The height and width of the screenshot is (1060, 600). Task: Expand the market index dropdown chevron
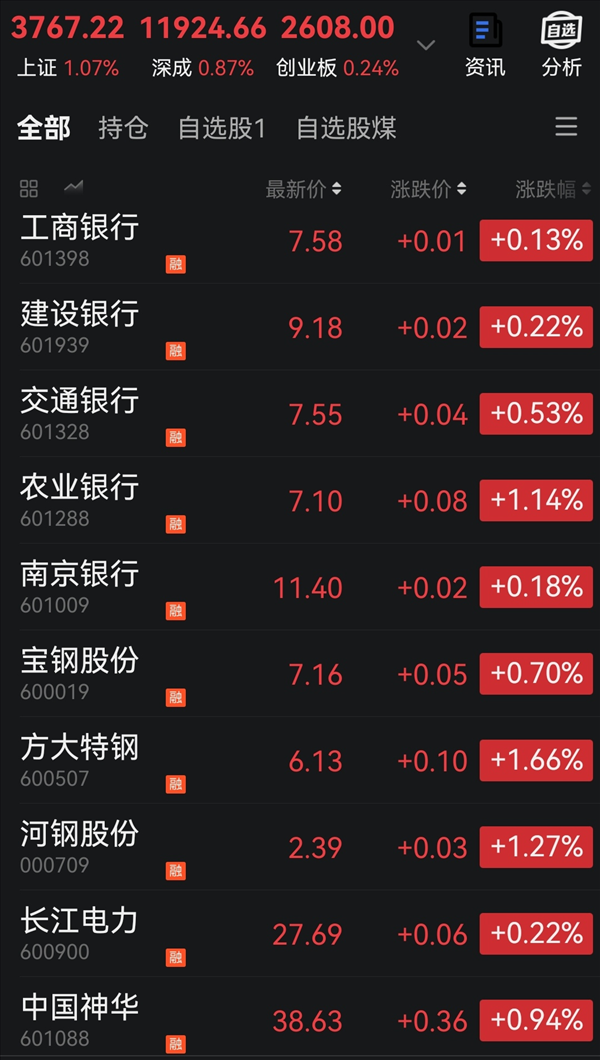[x=426, y=45]
